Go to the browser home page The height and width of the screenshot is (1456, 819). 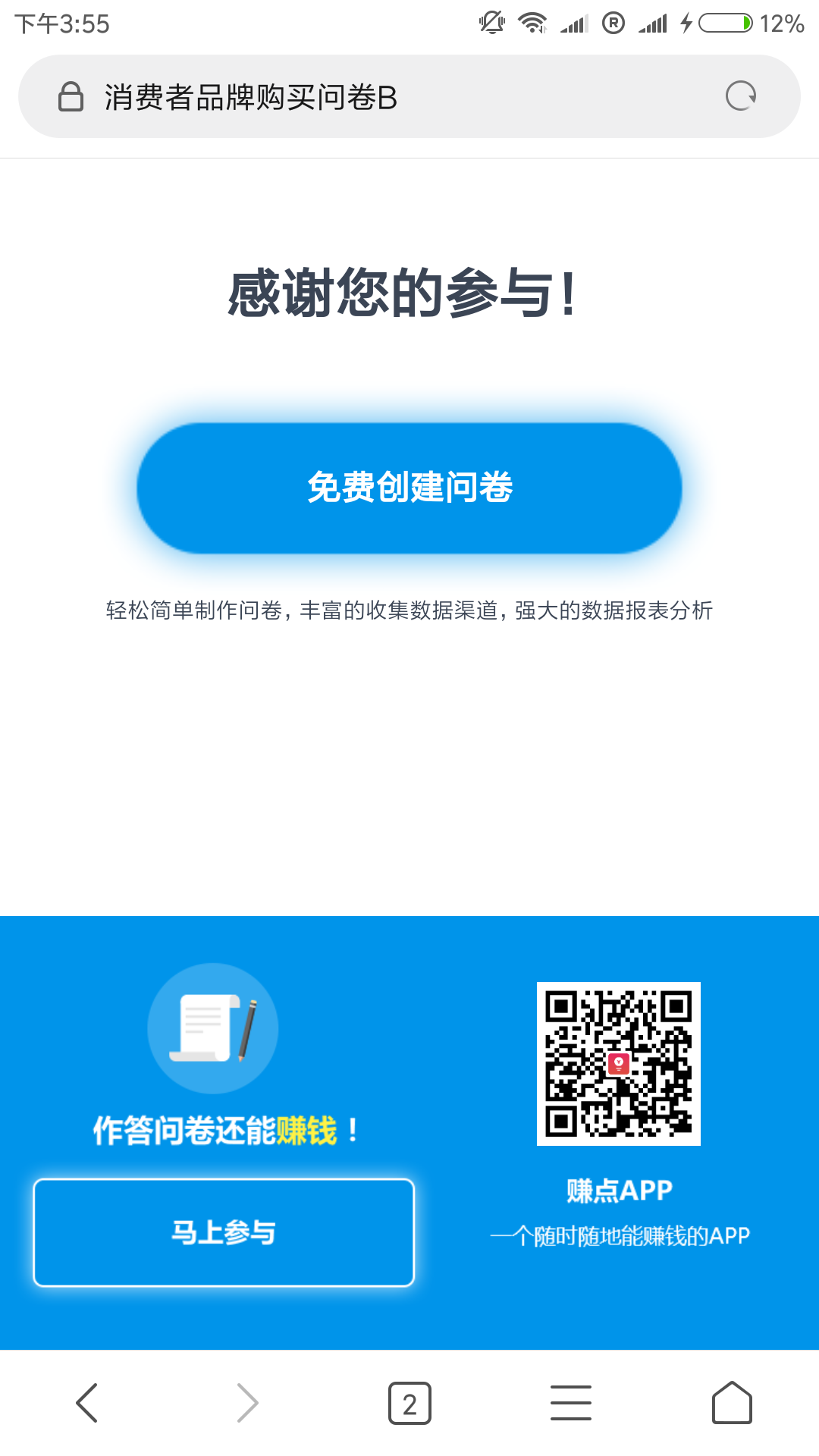click(x=732, y=1403)
